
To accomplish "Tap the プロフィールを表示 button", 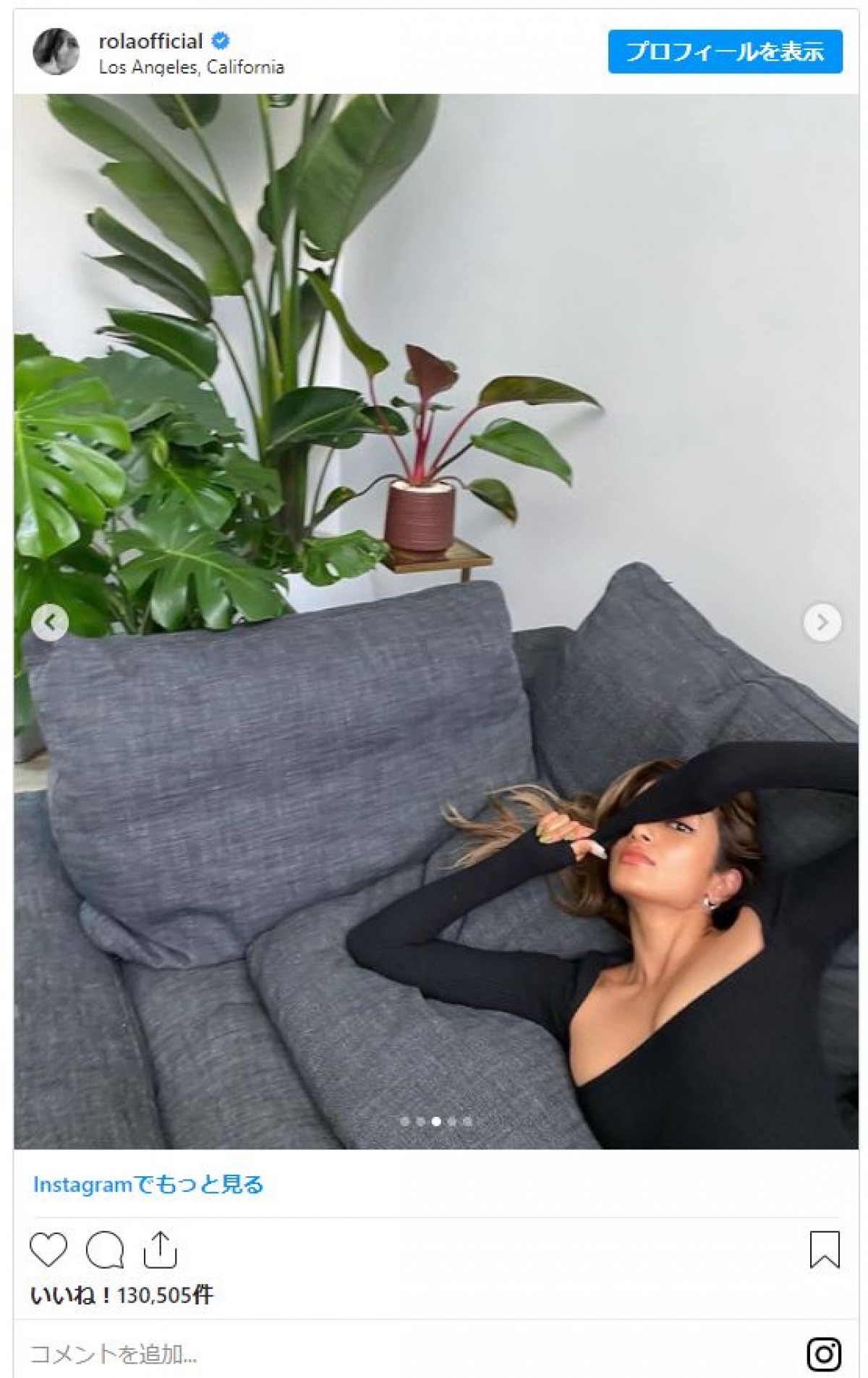I will (x=725, y=52).
